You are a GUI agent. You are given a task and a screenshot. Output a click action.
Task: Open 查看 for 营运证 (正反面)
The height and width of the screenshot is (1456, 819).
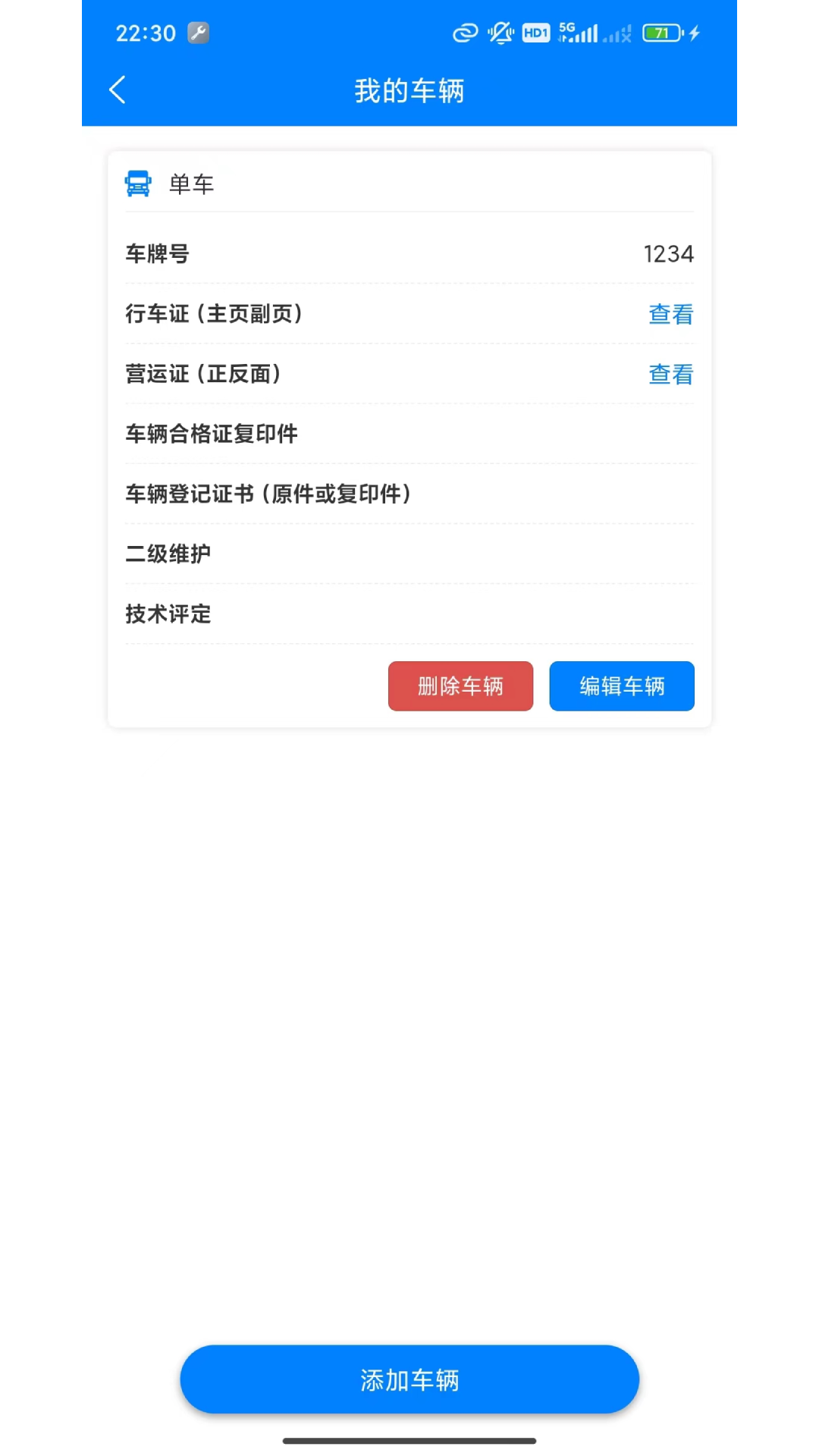pos(670,374)
